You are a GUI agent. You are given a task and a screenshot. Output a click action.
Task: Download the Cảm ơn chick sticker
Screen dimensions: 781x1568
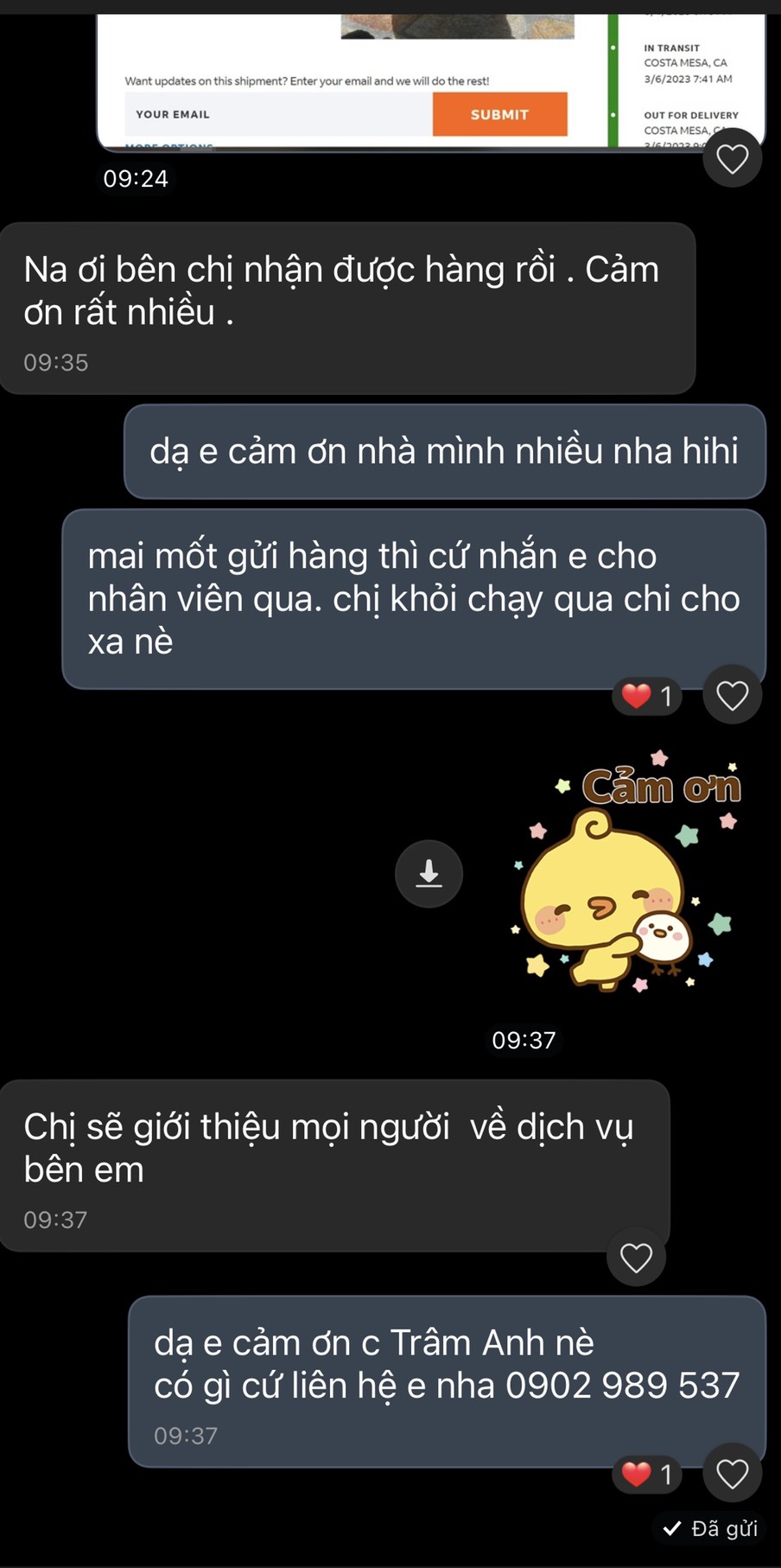tap(429, 874)
